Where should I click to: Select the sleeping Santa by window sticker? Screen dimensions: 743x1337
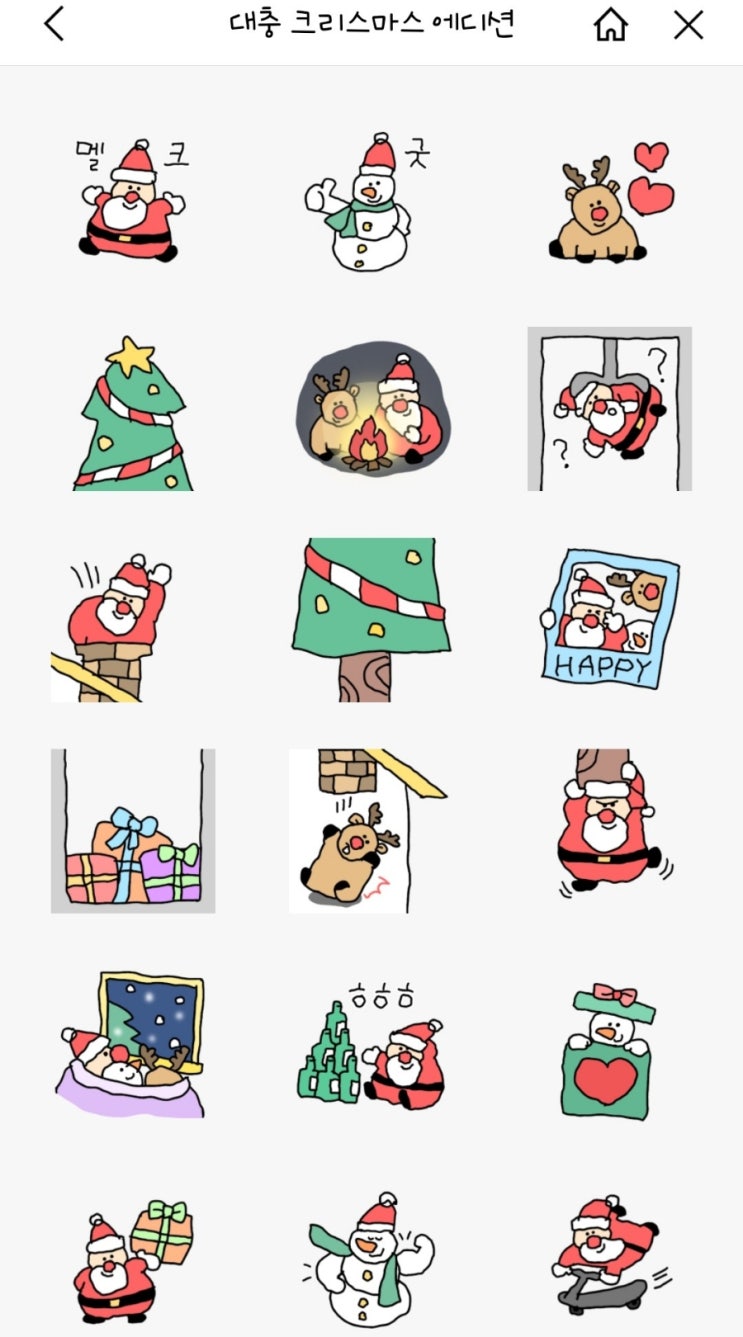[131, 1045]
